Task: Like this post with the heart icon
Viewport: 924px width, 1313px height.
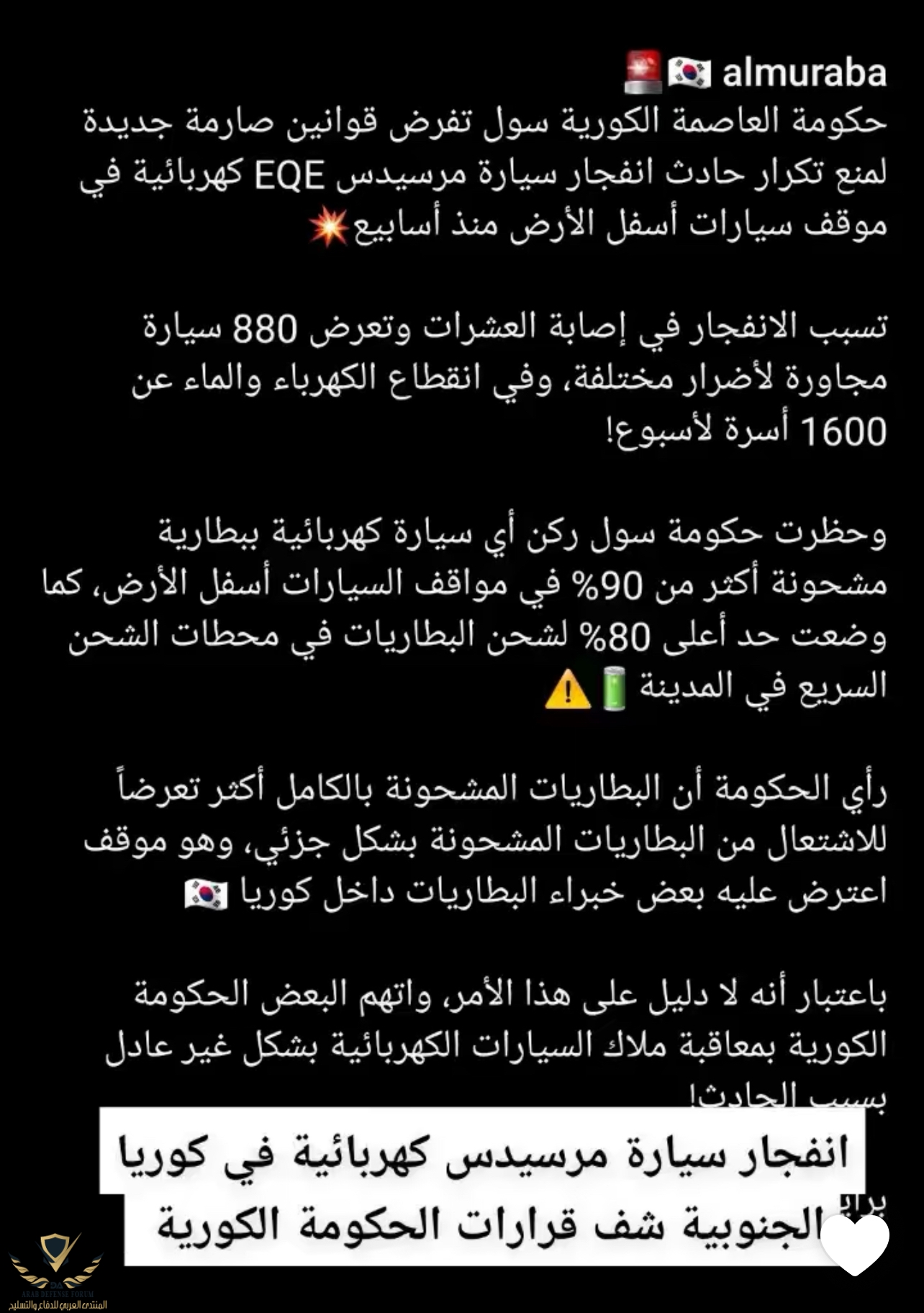Action: (x=854, y=1244)
